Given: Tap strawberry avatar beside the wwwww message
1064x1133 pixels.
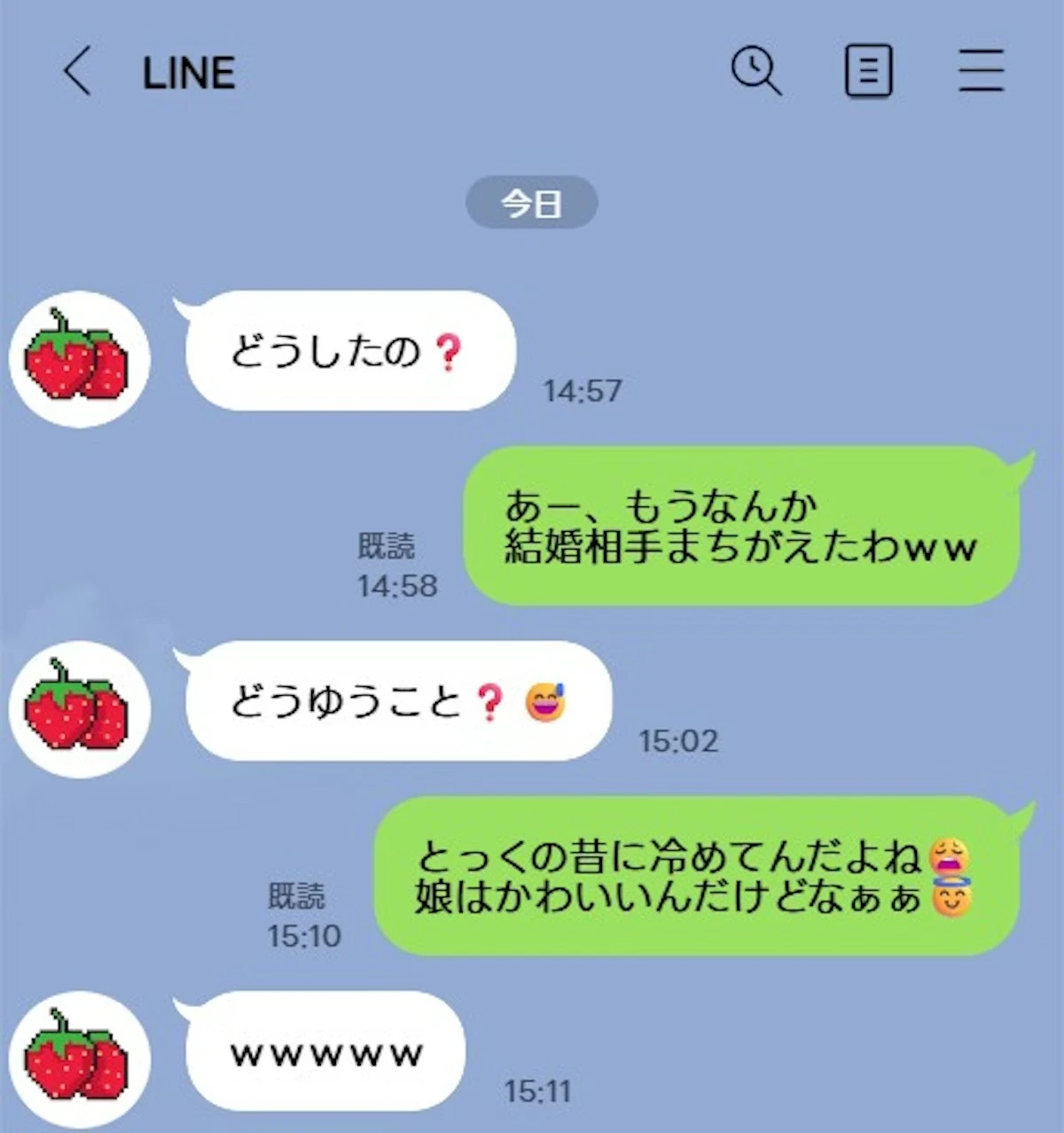Looking at the screenshot, I should tap(79, 1059).
